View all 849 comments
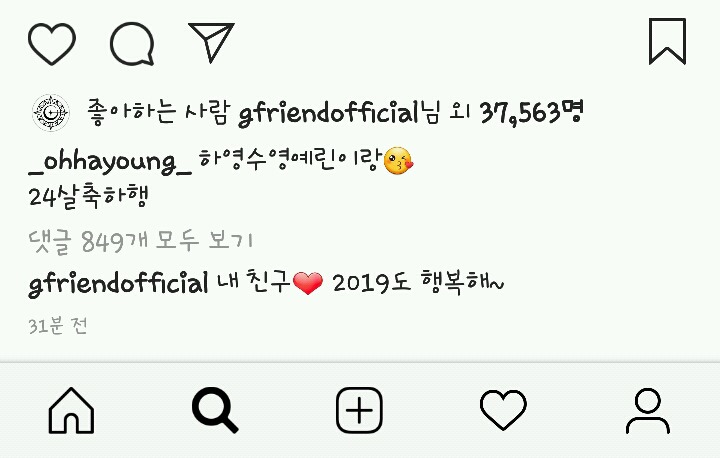Image resolution: width=720 pixels, height=458 pixels. (x=140, y=240)
